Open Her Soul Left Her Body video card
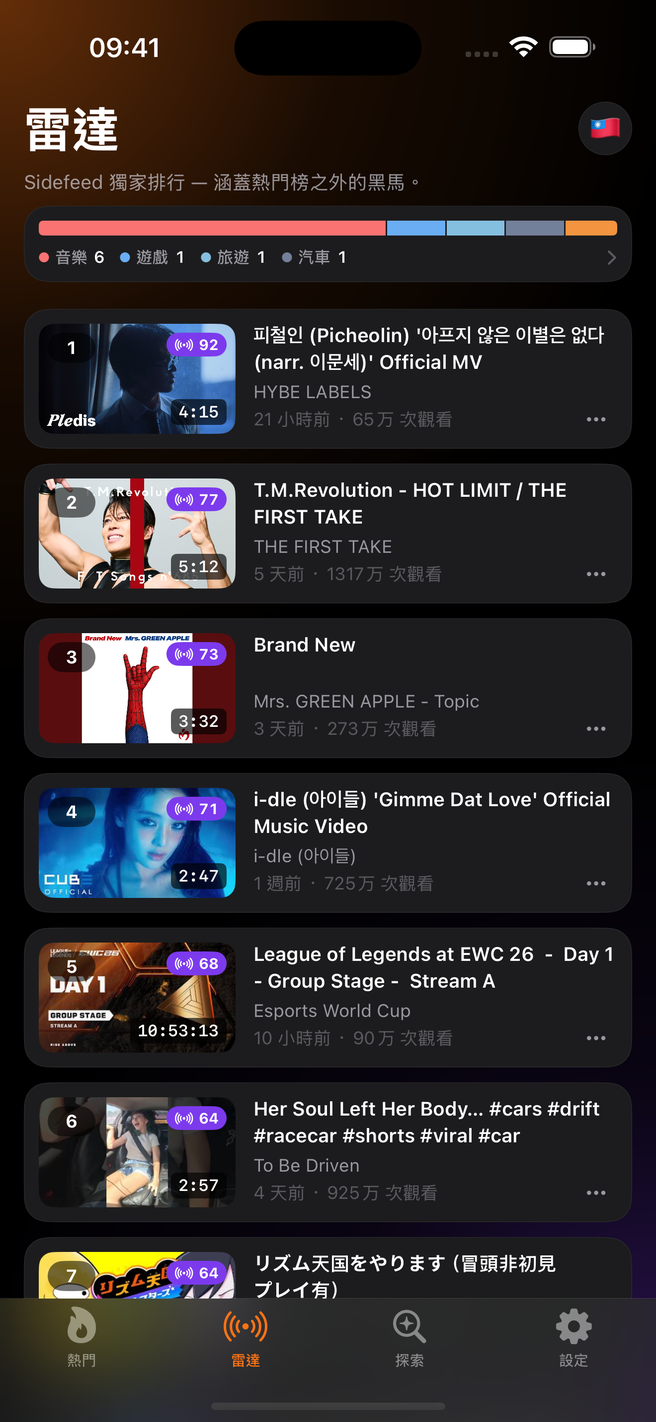The image size is (656, 1422). tap(328, 1152)
